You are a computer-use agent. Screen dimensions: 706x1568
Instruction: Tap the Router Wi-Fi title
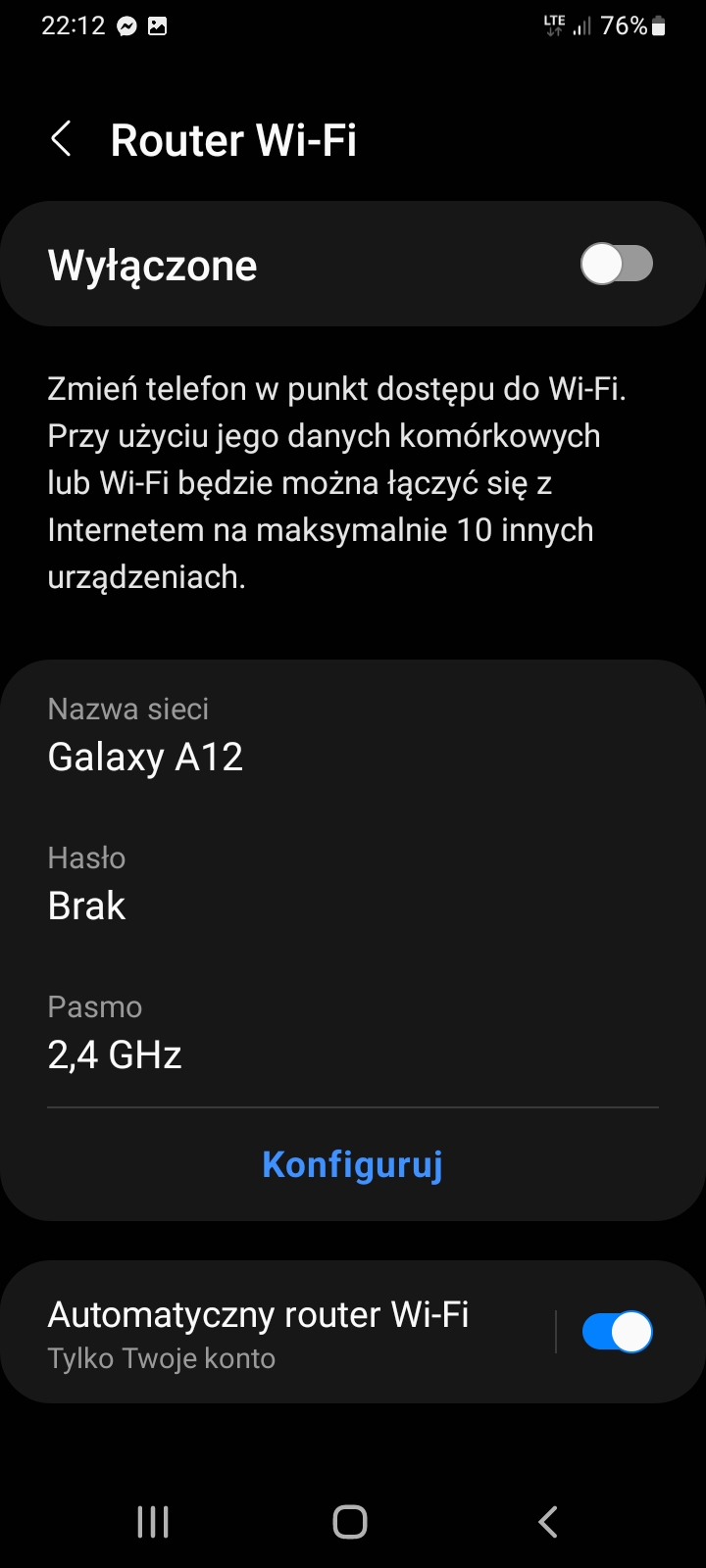click(233, 138)
